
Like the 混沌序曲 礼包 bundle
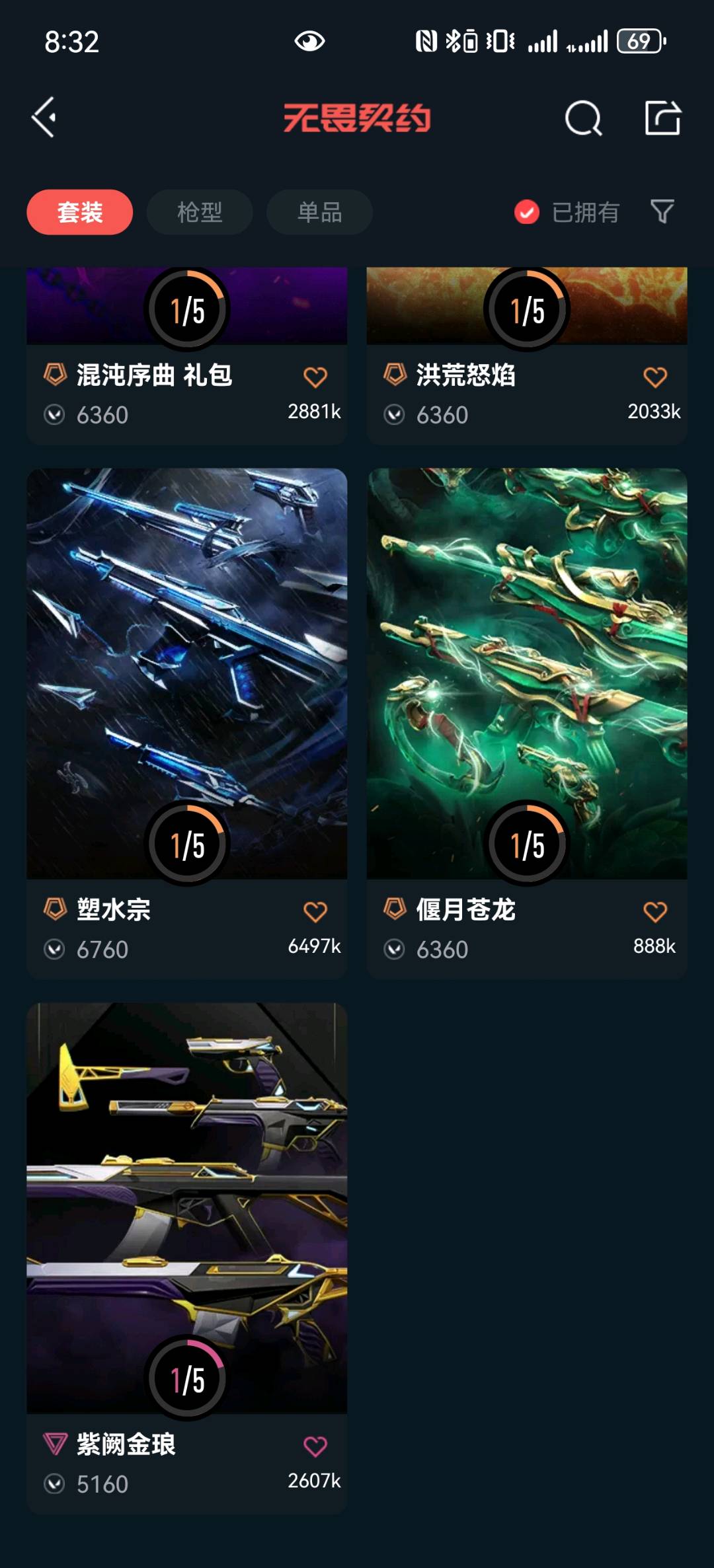tap(315, 377)
